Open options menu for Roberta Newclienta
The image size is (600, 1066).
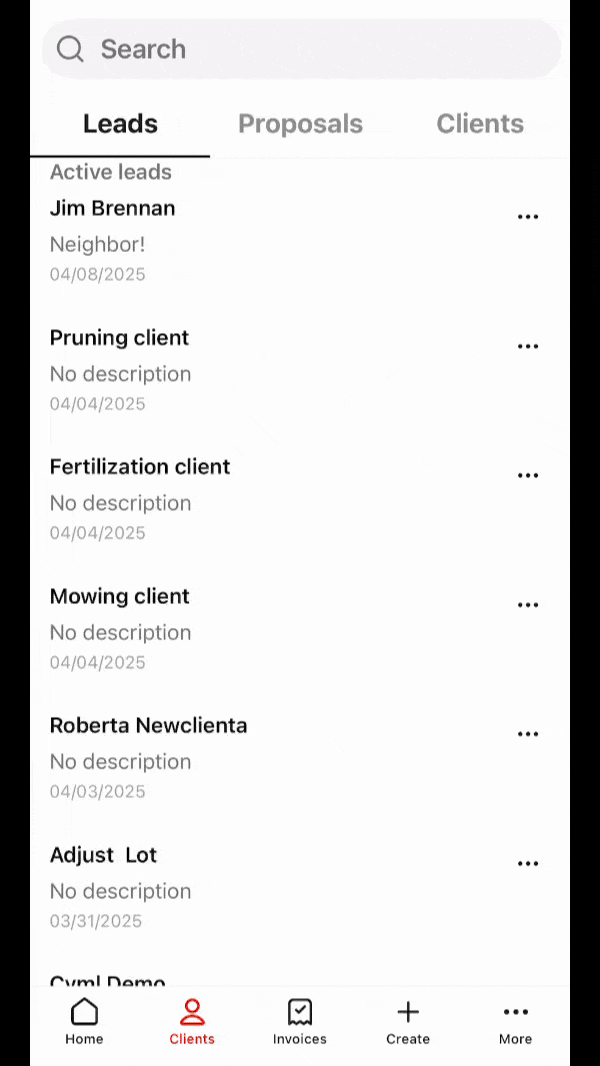[x=528, y=734]
